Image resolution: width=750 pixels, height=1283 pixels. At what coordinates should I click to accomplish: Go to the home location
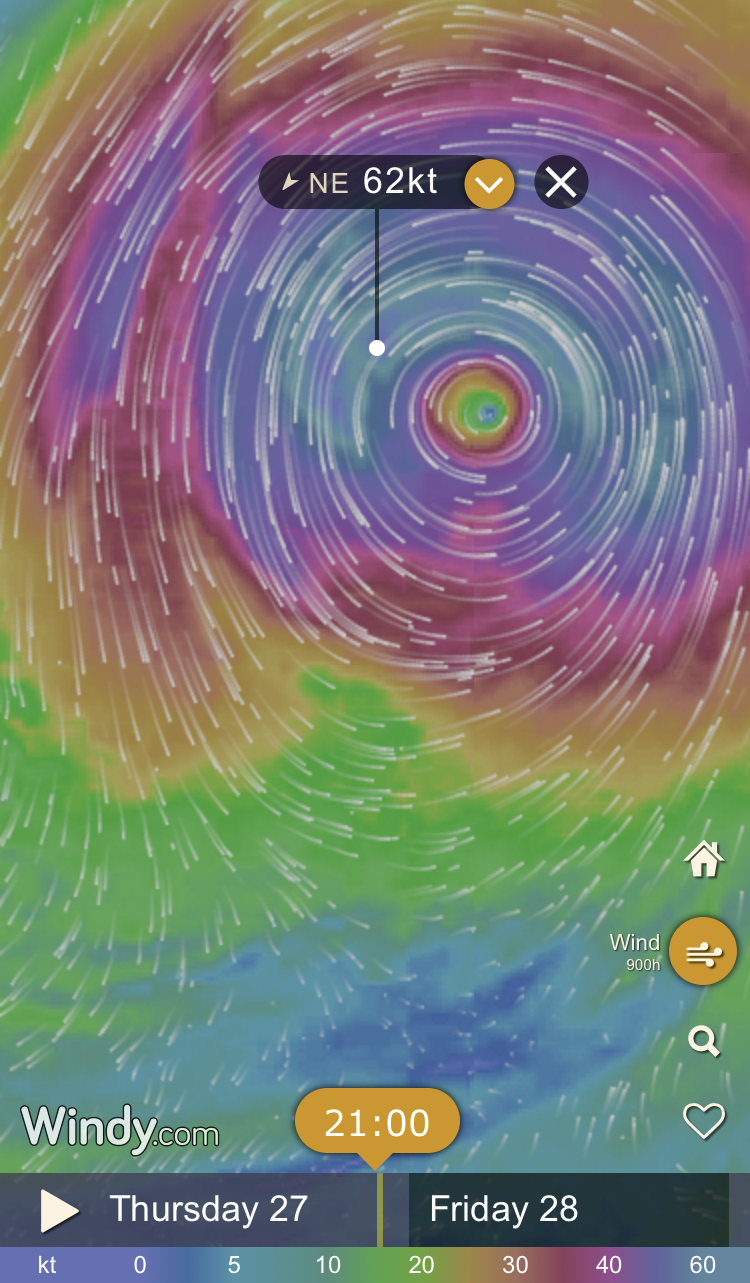(704, 858)
